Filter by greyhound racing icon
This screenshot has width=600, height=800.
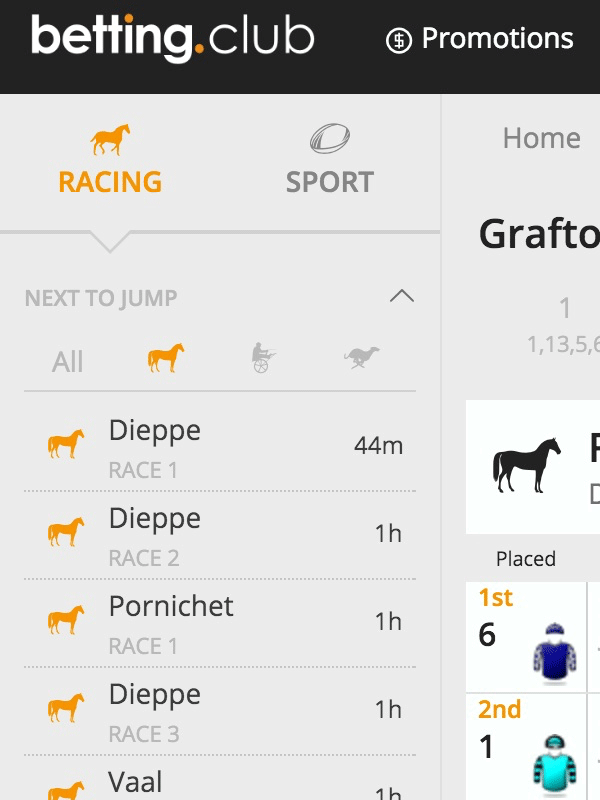point(361,358)
